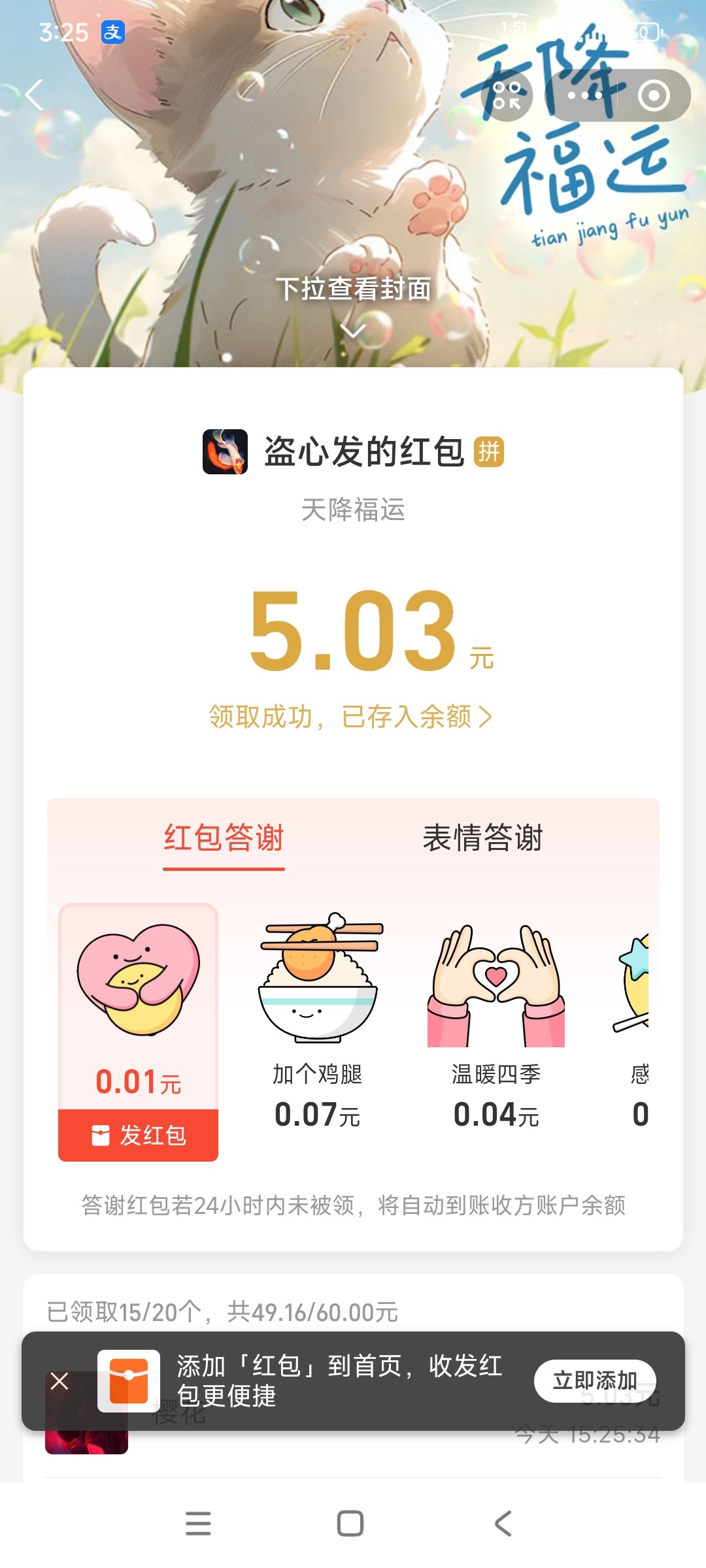This screenshot has width=706, height=1568.
Task: Go to the system home screen
Action: [350, 1524]
